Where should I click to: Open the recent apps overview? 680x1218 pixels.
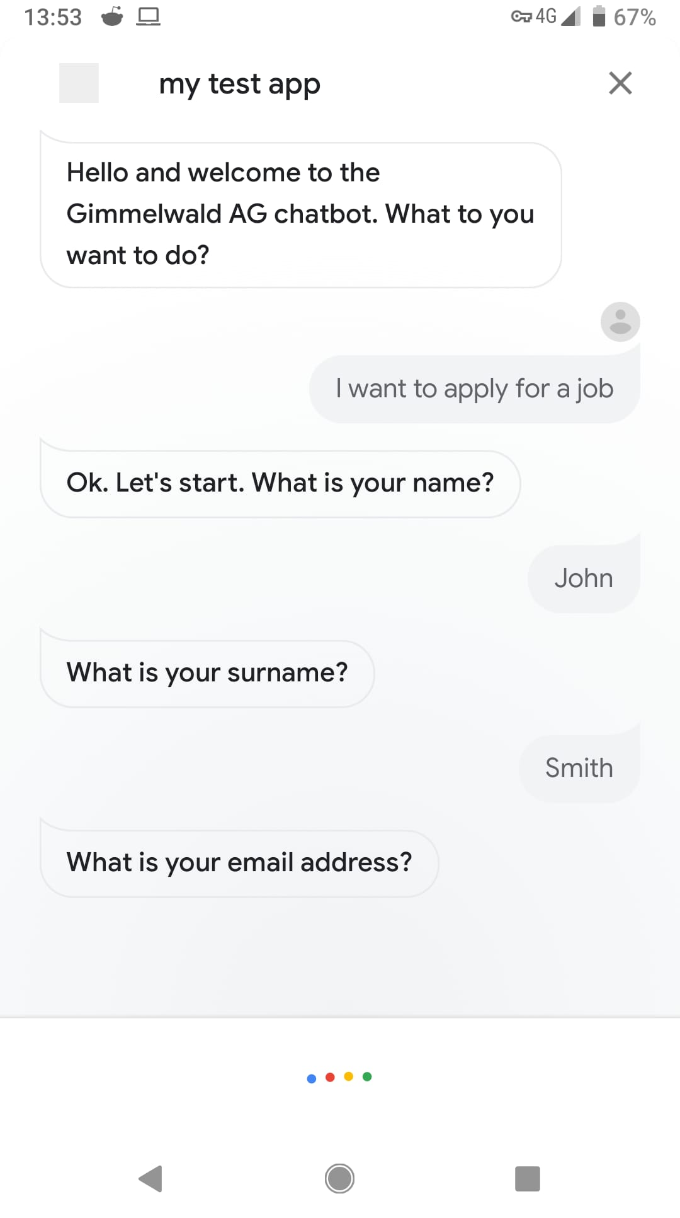pyautogui.click(x=527, y=1178)
